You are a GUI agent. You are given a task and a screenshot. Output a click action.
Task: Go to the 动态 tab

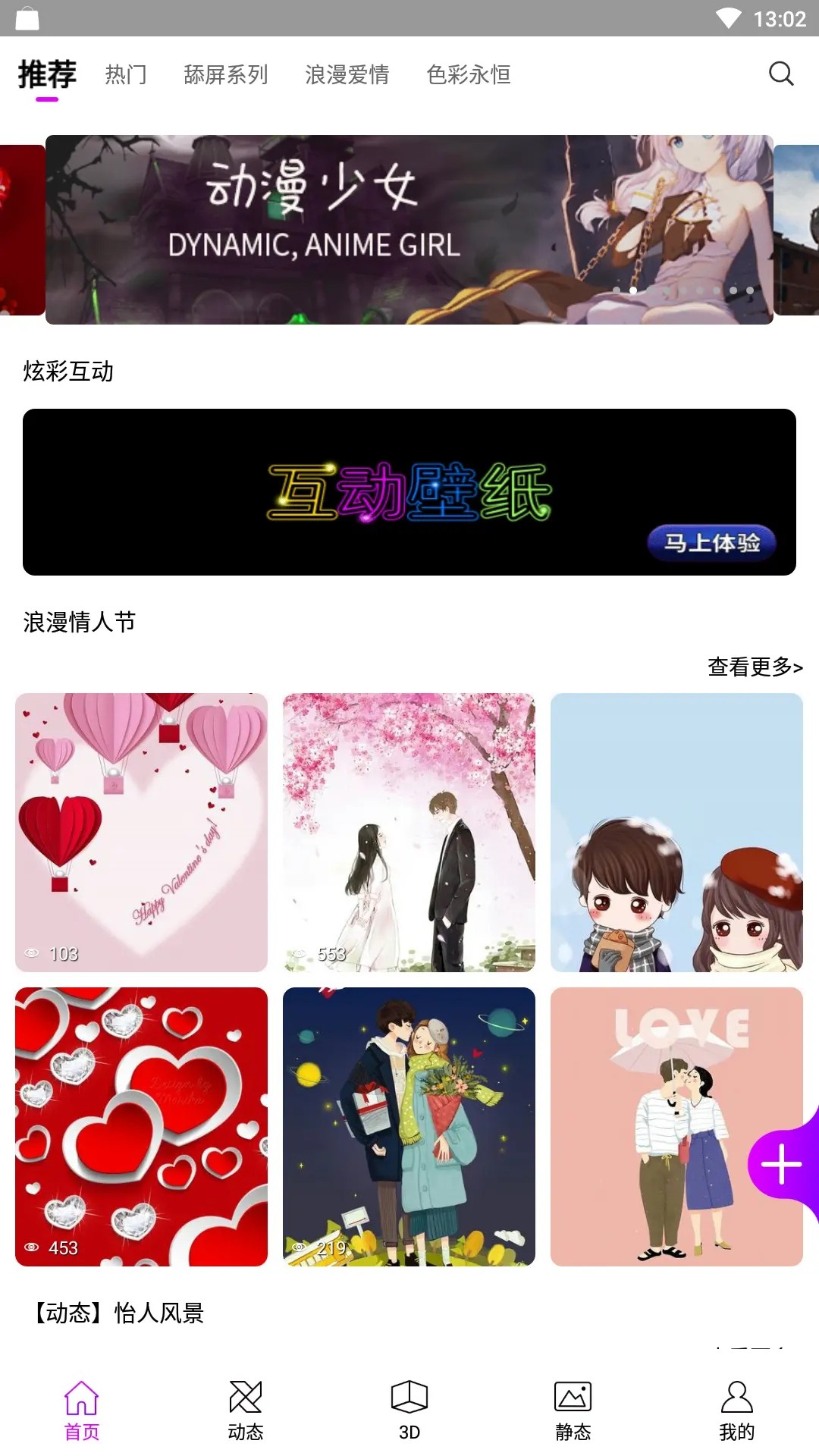[x=246, y=1410]
